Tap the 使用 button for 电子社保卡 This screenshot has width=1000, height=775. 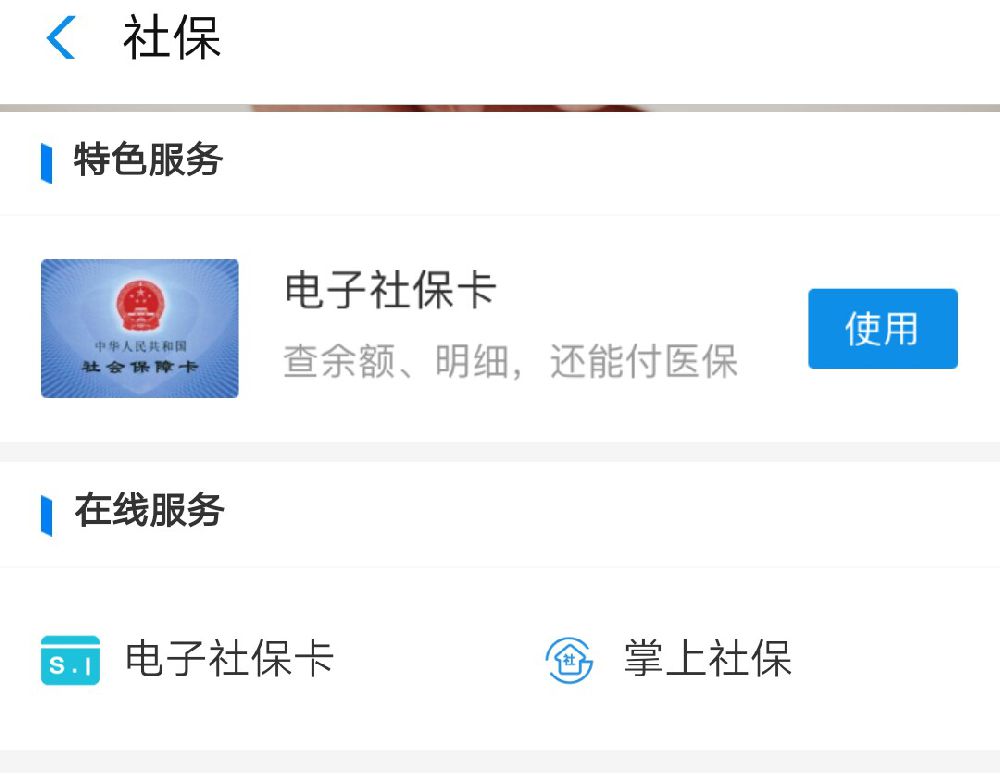click(882, 329)
